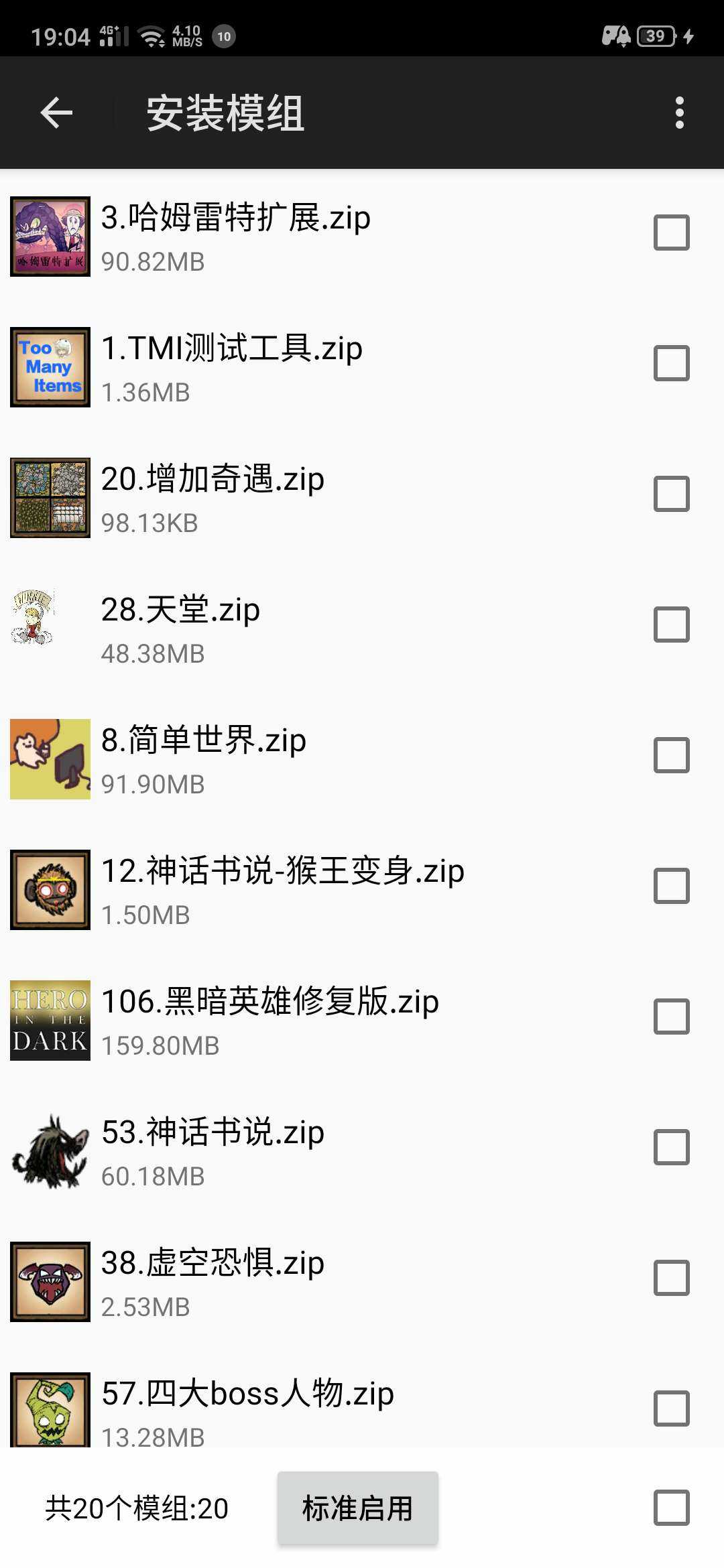
Task: Tap the 哈姆雷特扩展 cover thumbnail
Action: coord(50,236)
